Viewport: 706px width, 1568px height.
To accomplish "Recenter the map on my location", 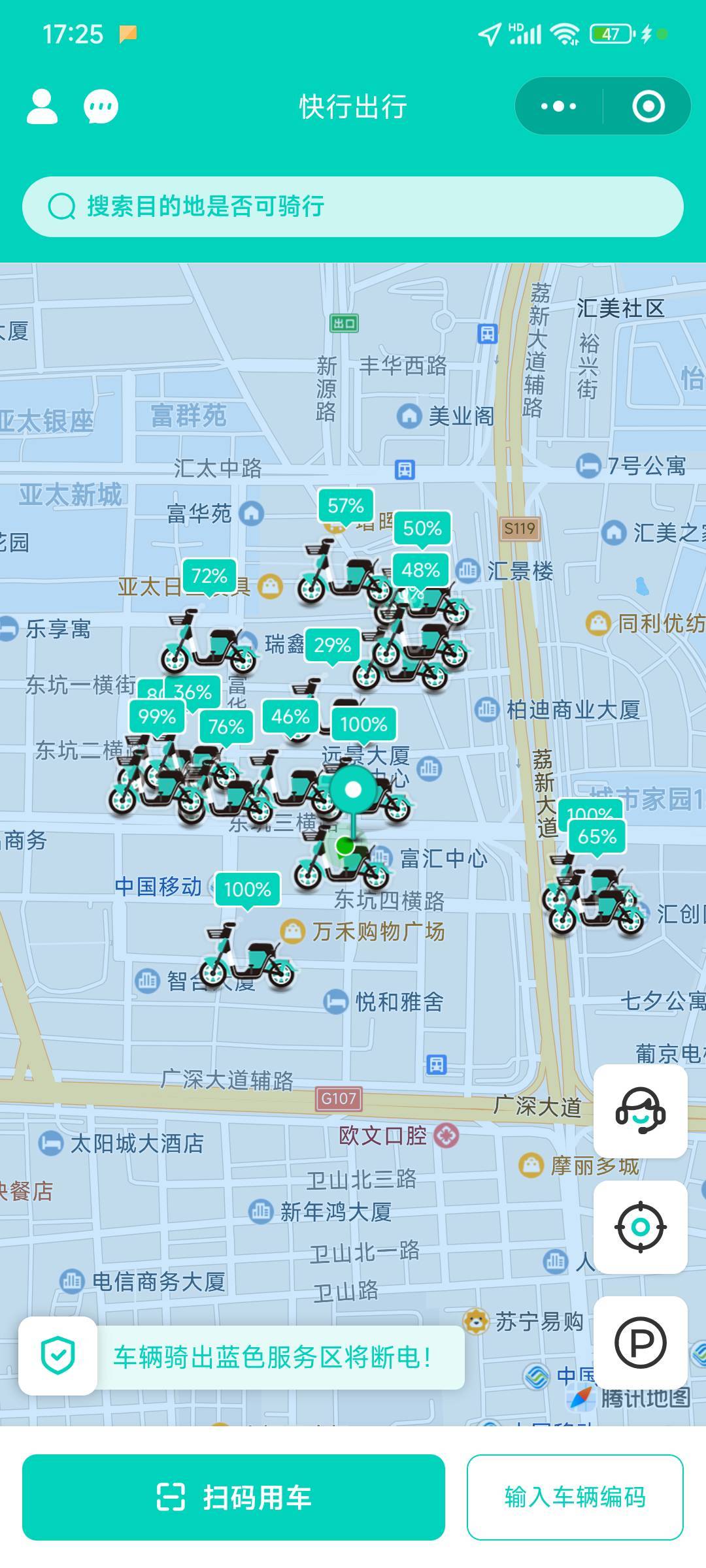I will tap(641, 1227).
